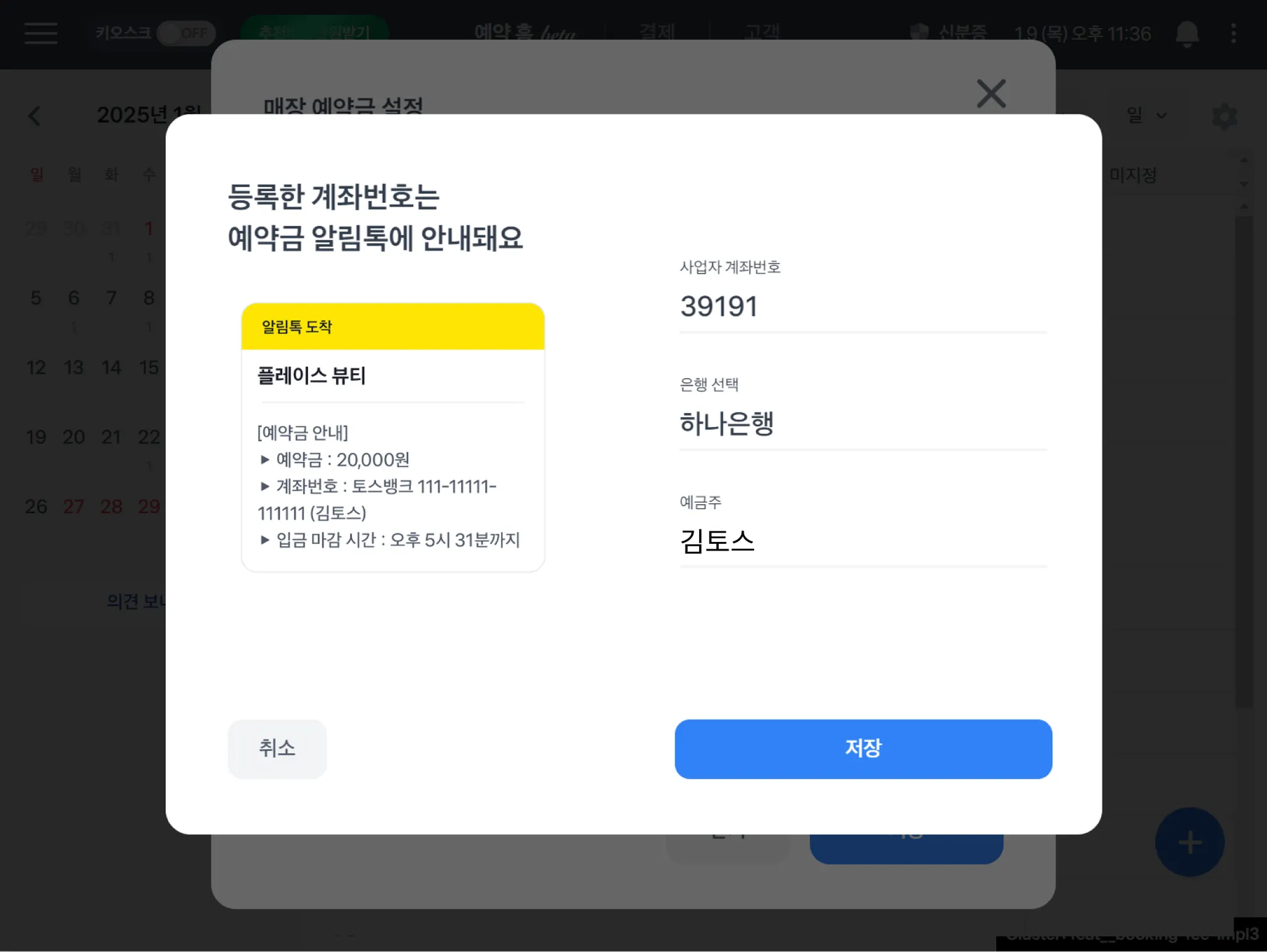Viewport: 1267px width, 952px height.
Task: Edit the 사업자 계좌번호 field
Action: tap(862, 307)
